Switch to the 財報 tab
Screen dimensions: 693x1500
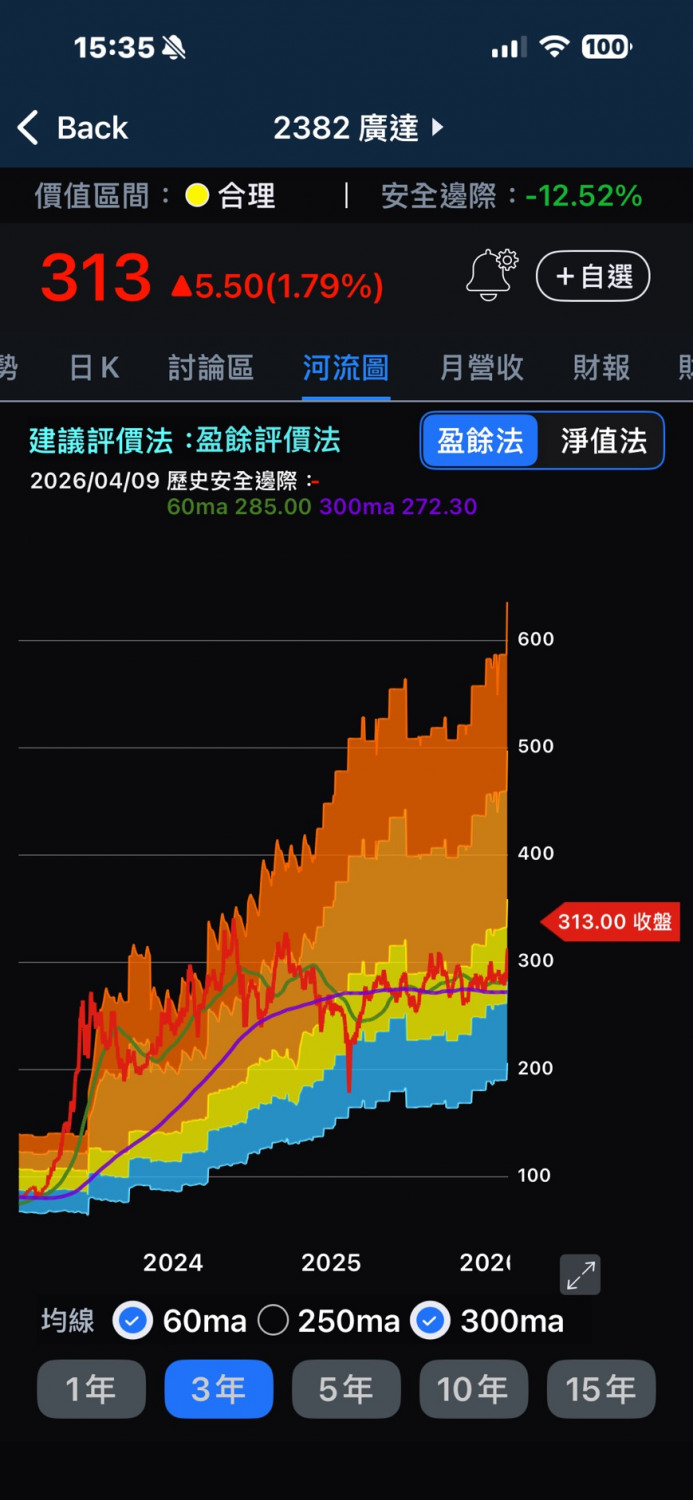(x=601, y=368)
